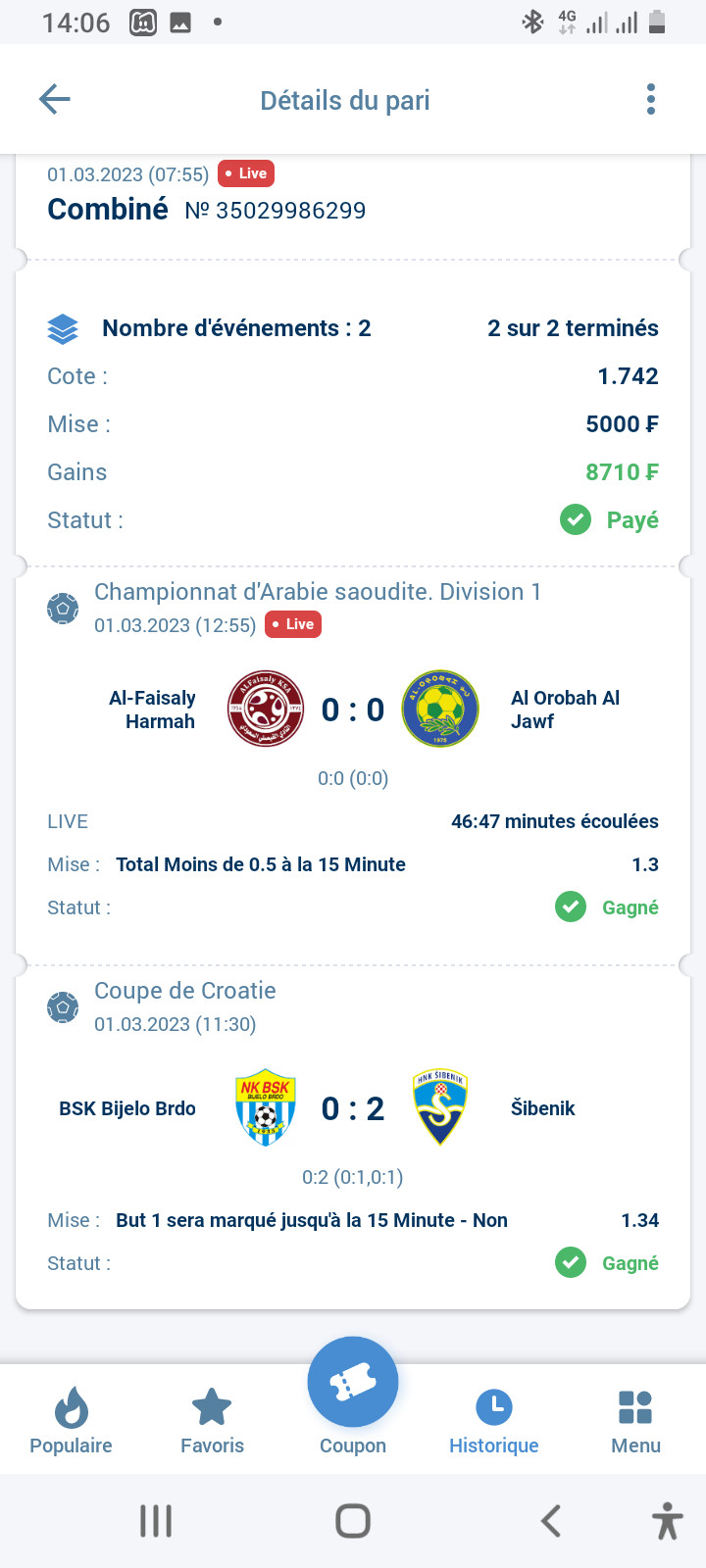Open the BSK Bijelo Brdo vs Šibenik match

point(353,1108)
